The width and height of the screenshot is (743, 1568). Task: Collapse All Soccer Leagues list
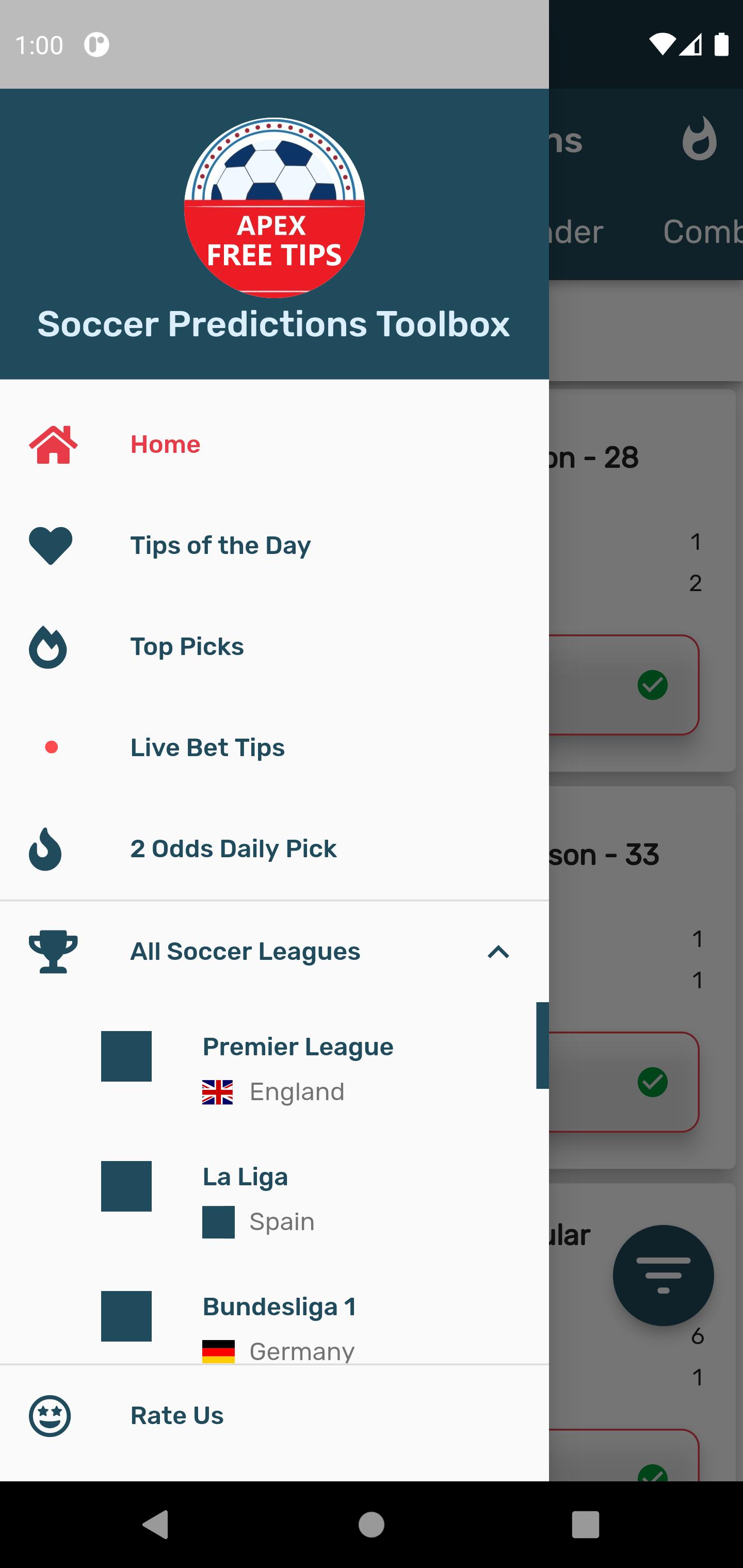274,952
